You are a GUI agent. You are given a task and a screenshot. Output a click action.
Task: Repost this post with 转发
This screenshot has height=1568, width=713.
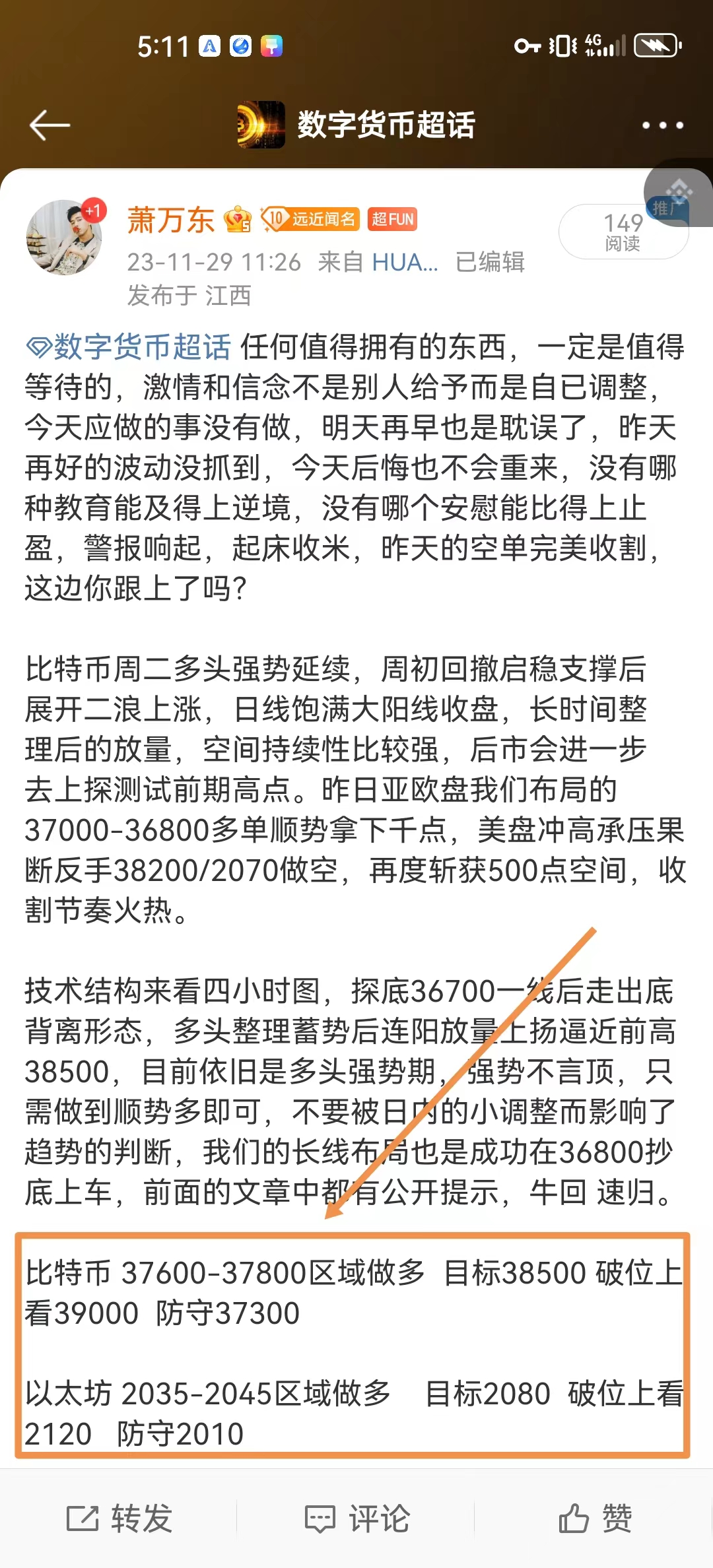pos(119,1519)
